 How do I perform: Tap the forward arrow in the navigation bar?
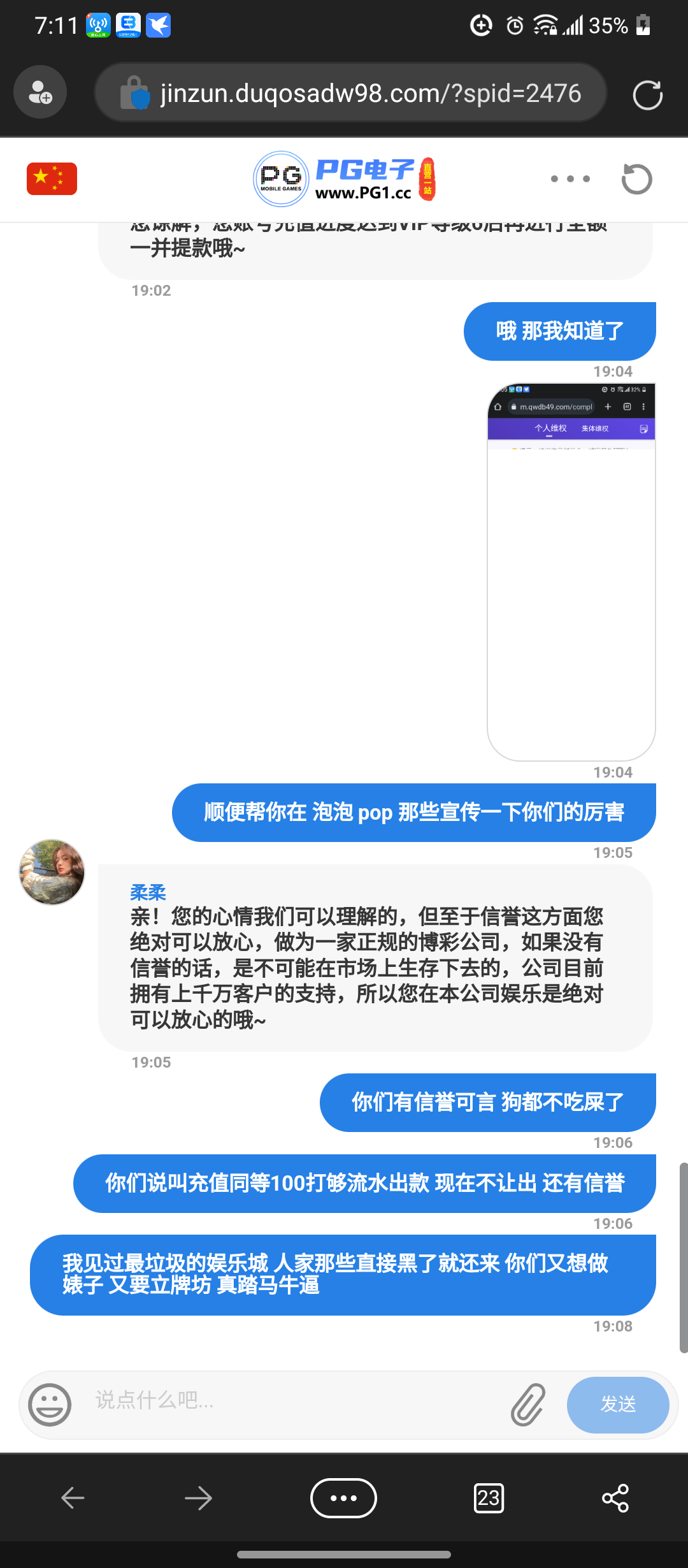(199, 1498)
